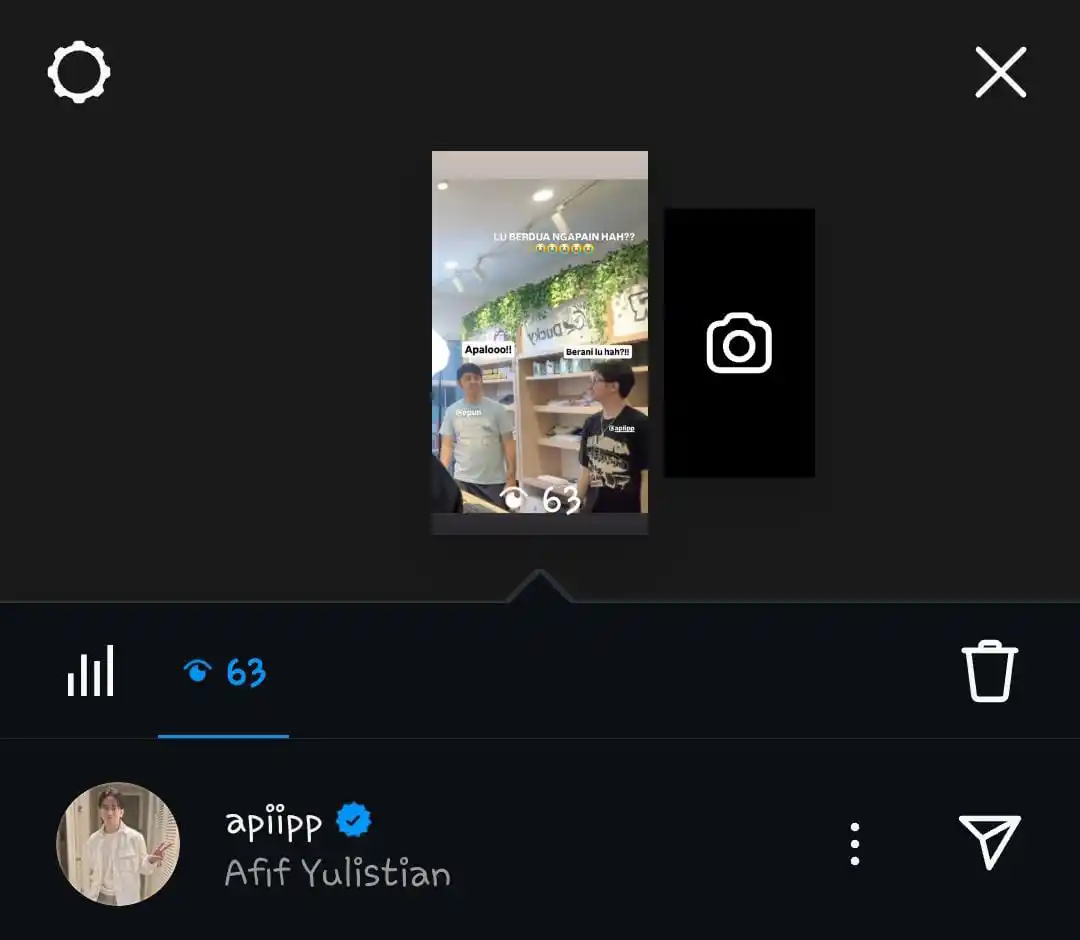Send a message to apiipp
Screen dimensions: 1080x940
(989, 842)
